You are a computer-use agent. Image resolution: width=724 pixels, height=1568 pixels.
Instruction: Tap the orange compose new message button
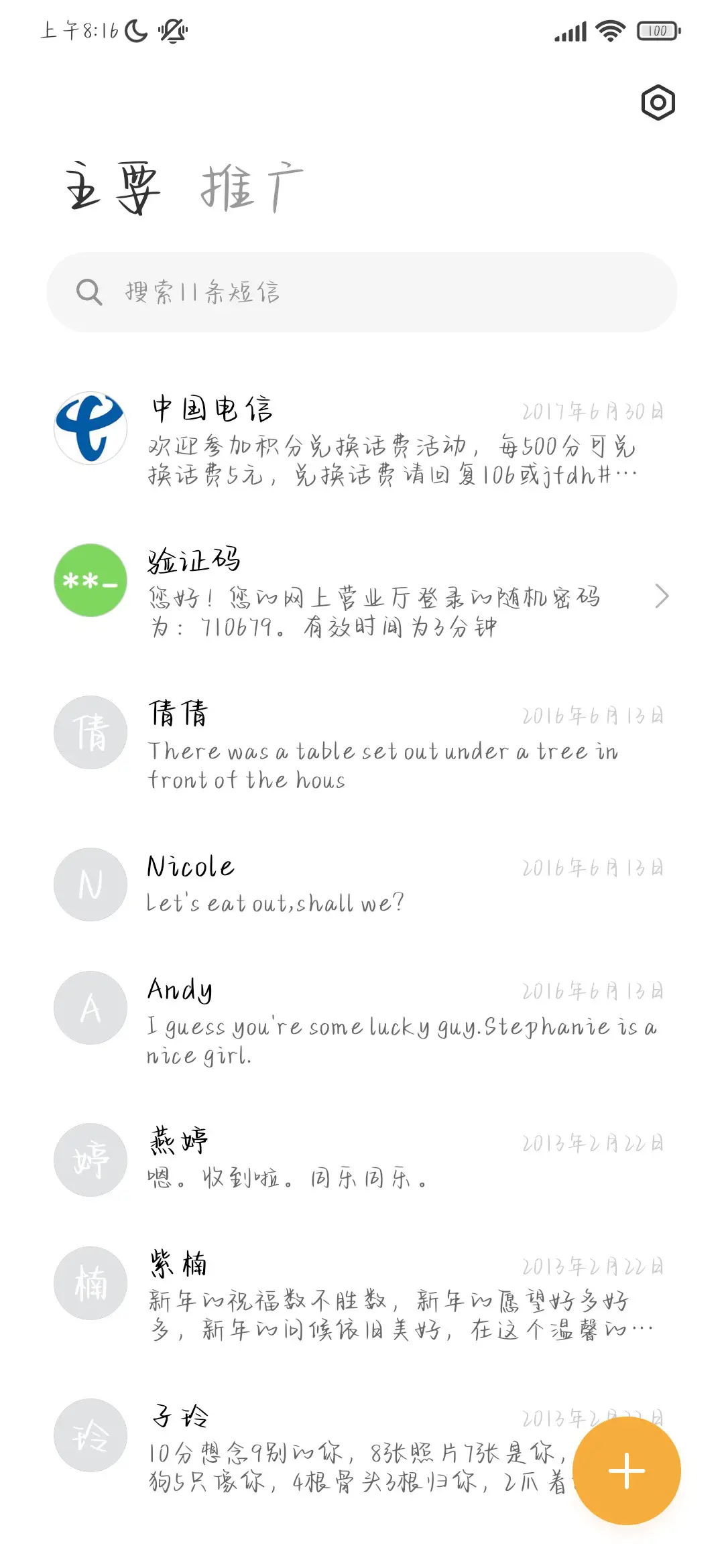click(x=625, y=1470)
